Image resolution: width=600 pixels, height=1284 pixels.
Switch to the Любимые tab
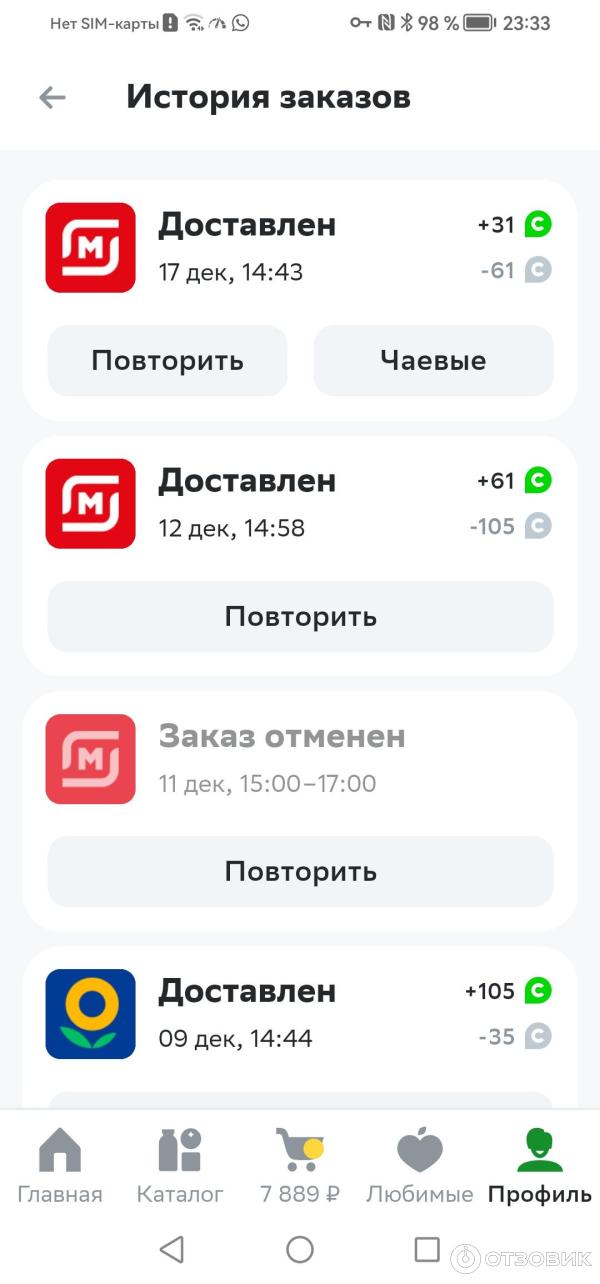[x=419, y=1166]
